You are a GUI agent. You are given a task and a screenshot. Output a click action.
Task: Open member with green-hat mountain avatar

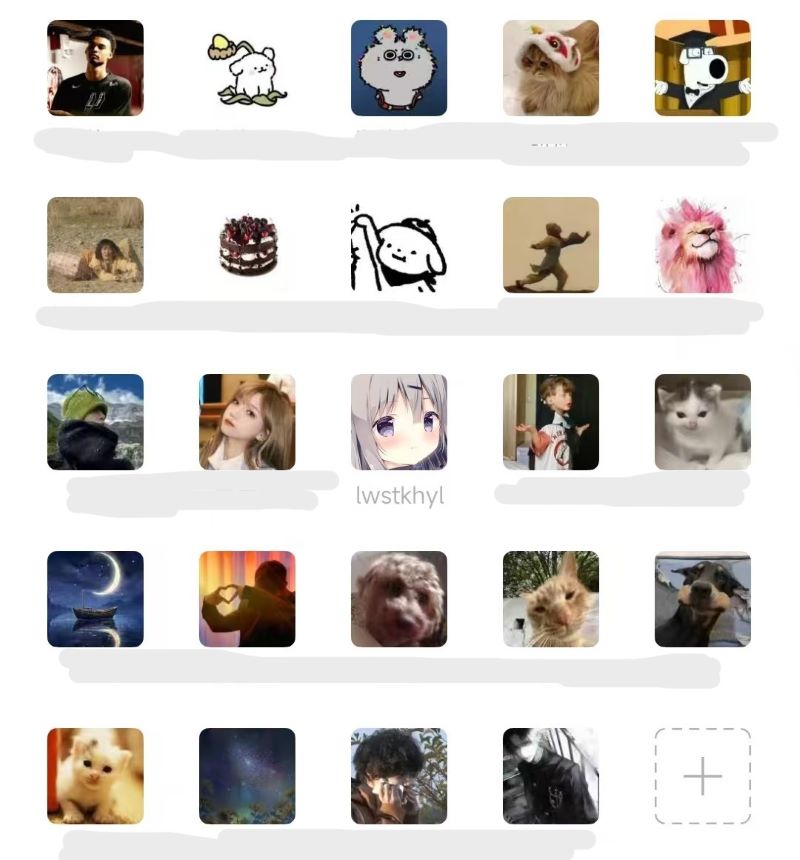pyautogui.click(x=95, y=422)
